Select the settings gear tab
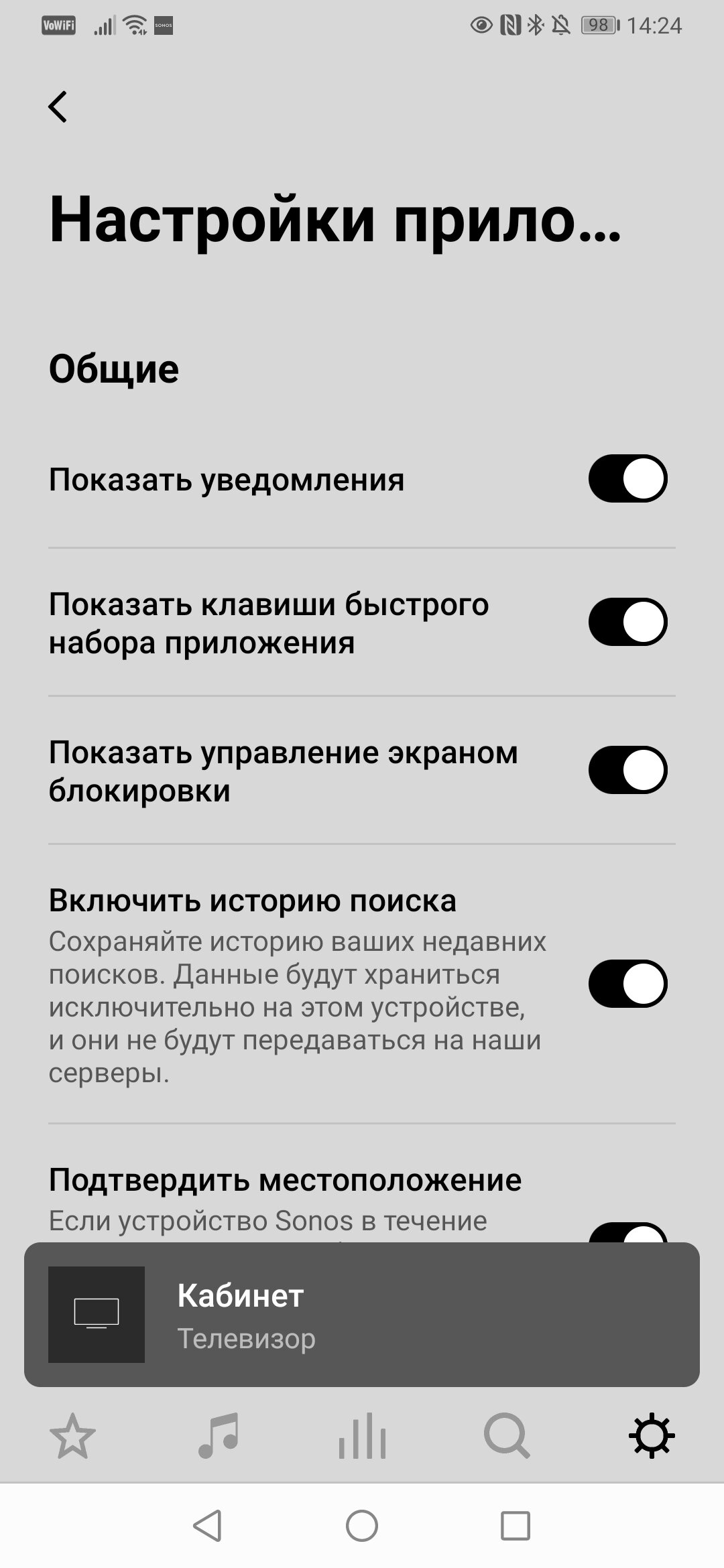 click(652, 1435)
